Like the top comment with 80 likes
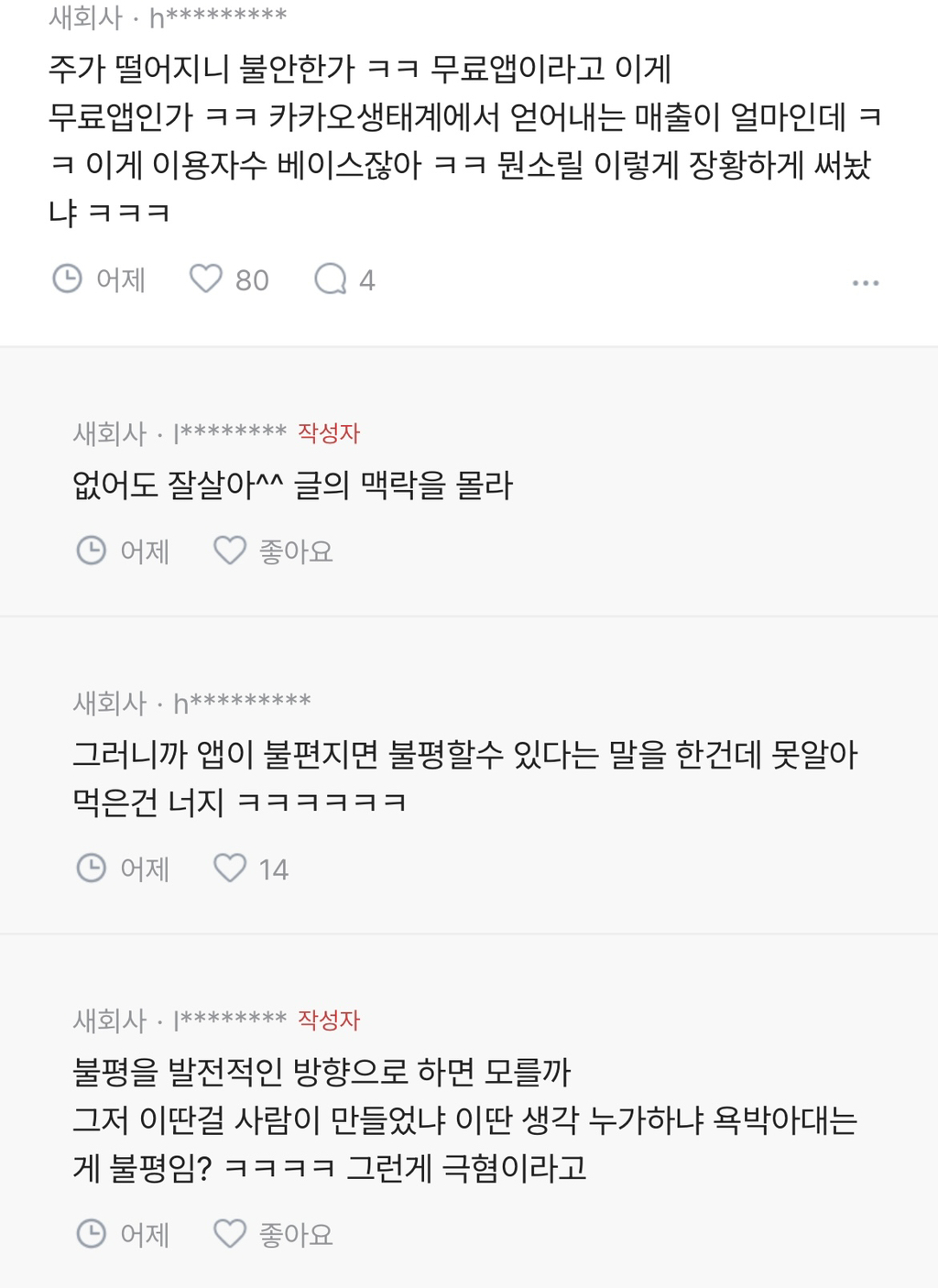The height and width of the screenshot is (1288, 938). click(x=206, y=278)
